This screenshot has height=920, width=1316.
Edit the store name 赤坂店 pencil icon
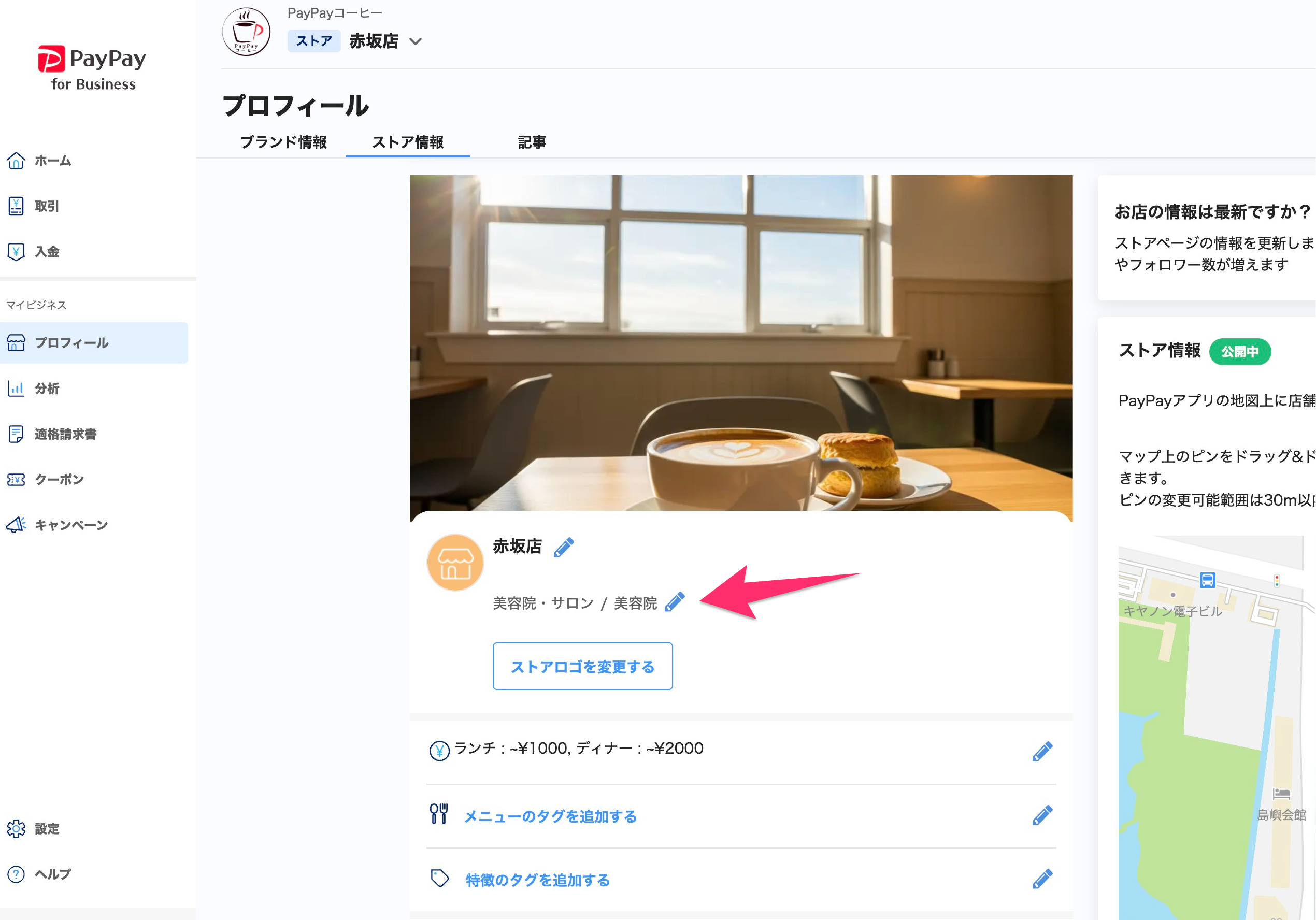(x=563, y=547)
